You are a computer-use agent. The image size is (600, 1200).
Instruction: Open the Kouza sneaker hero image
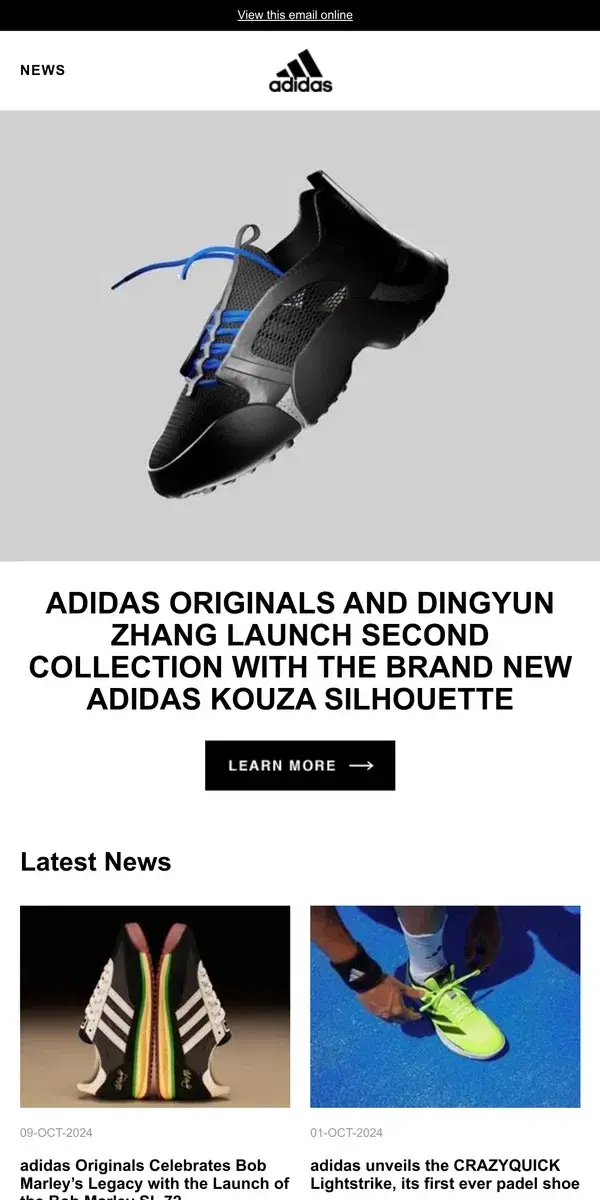pyautogui.click(x=300, y=335)
